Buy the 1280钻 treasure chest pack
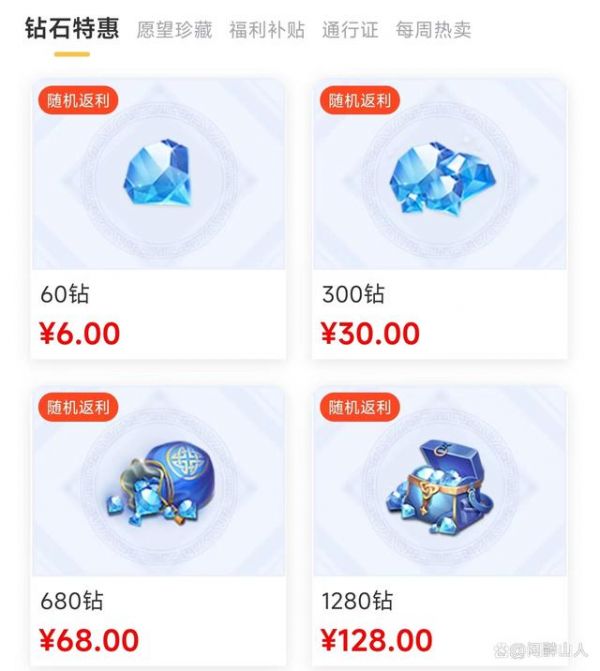The height and width of the screenshot is (671, 600). pyautogui.click(x=440, y=525)
